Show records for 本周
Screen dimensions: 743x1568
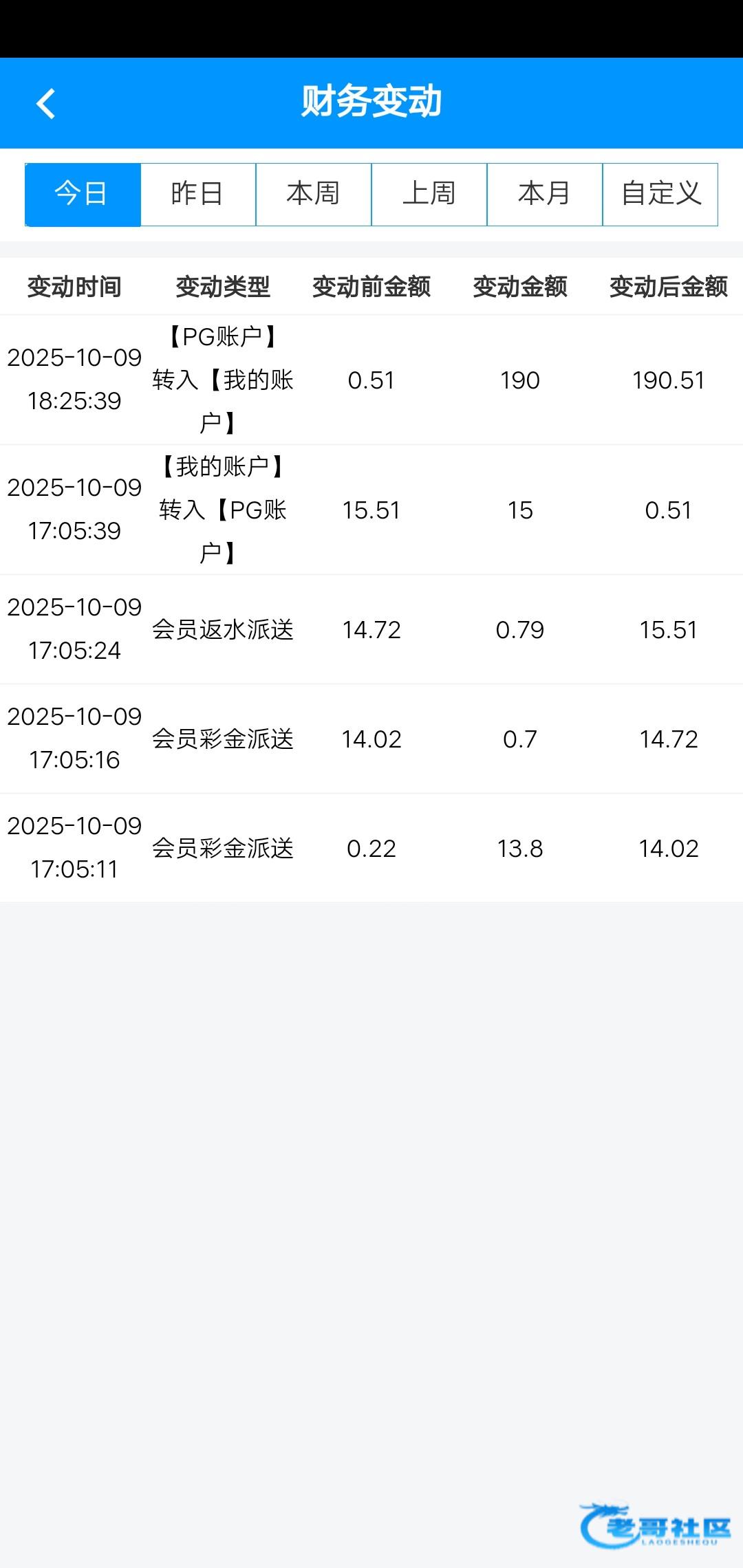point(314,195)
